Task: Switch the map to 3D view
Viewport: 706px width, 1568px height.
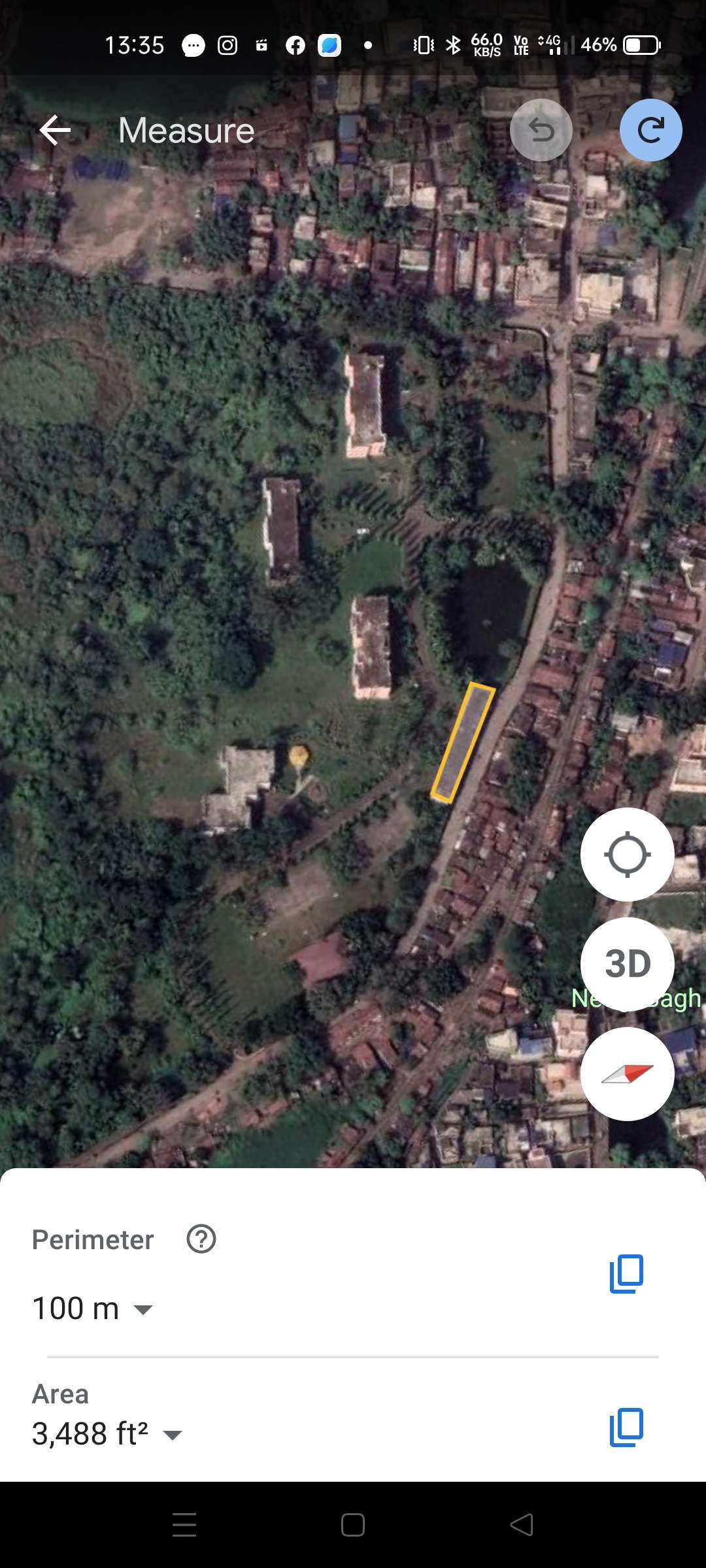Action: pyautogui.click(x=628, y=964)
